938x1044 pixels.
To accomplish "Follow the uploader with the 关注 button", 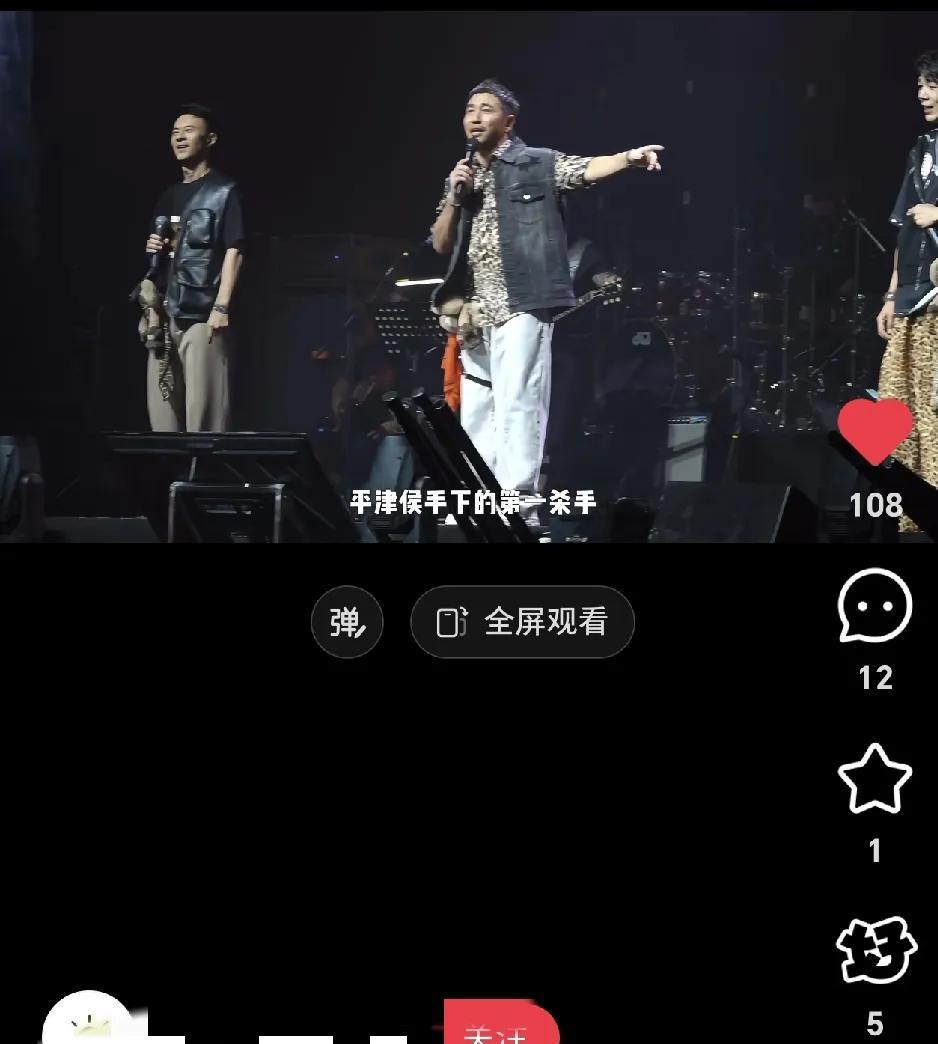I will [501, 1022].
